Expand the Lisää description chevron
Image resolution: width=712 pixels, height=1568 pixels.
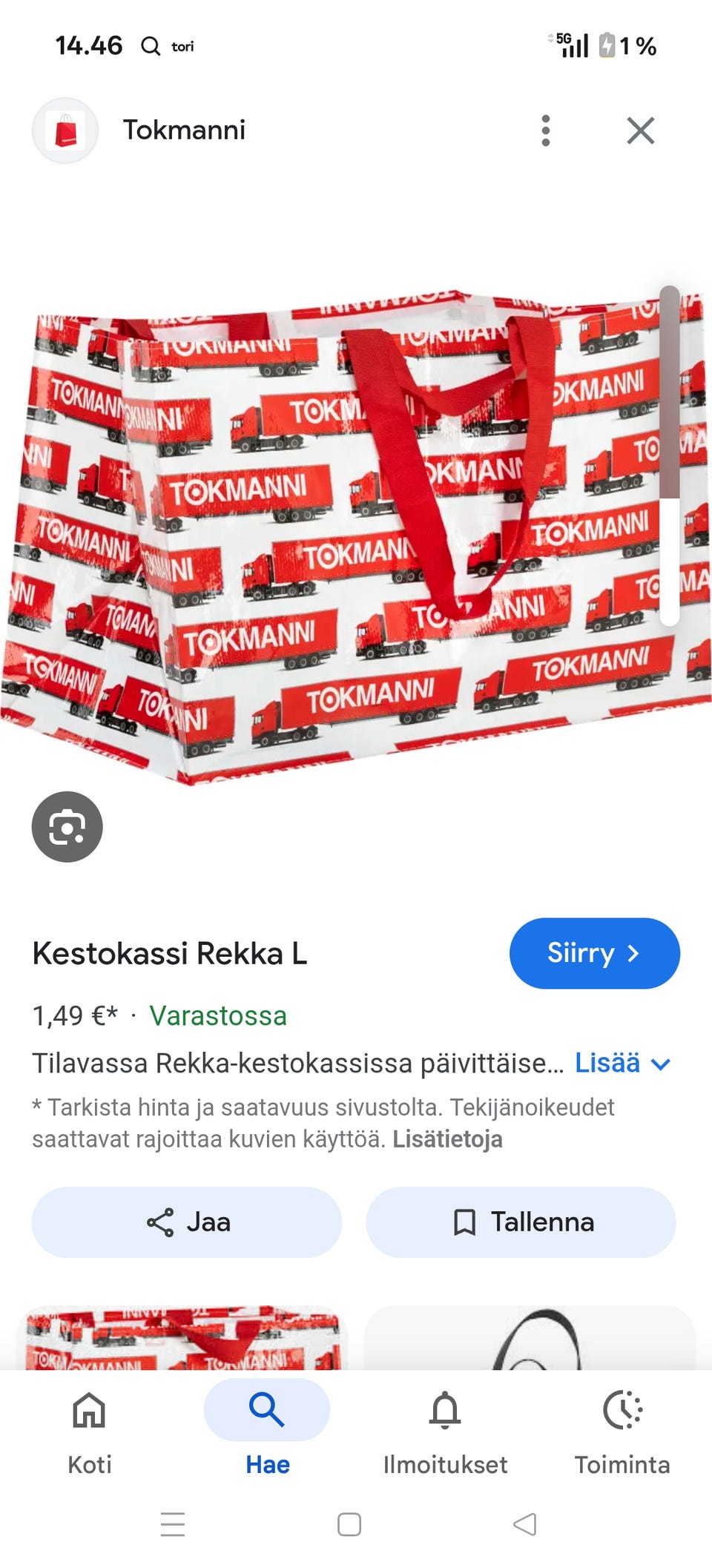pos(661,1064)
